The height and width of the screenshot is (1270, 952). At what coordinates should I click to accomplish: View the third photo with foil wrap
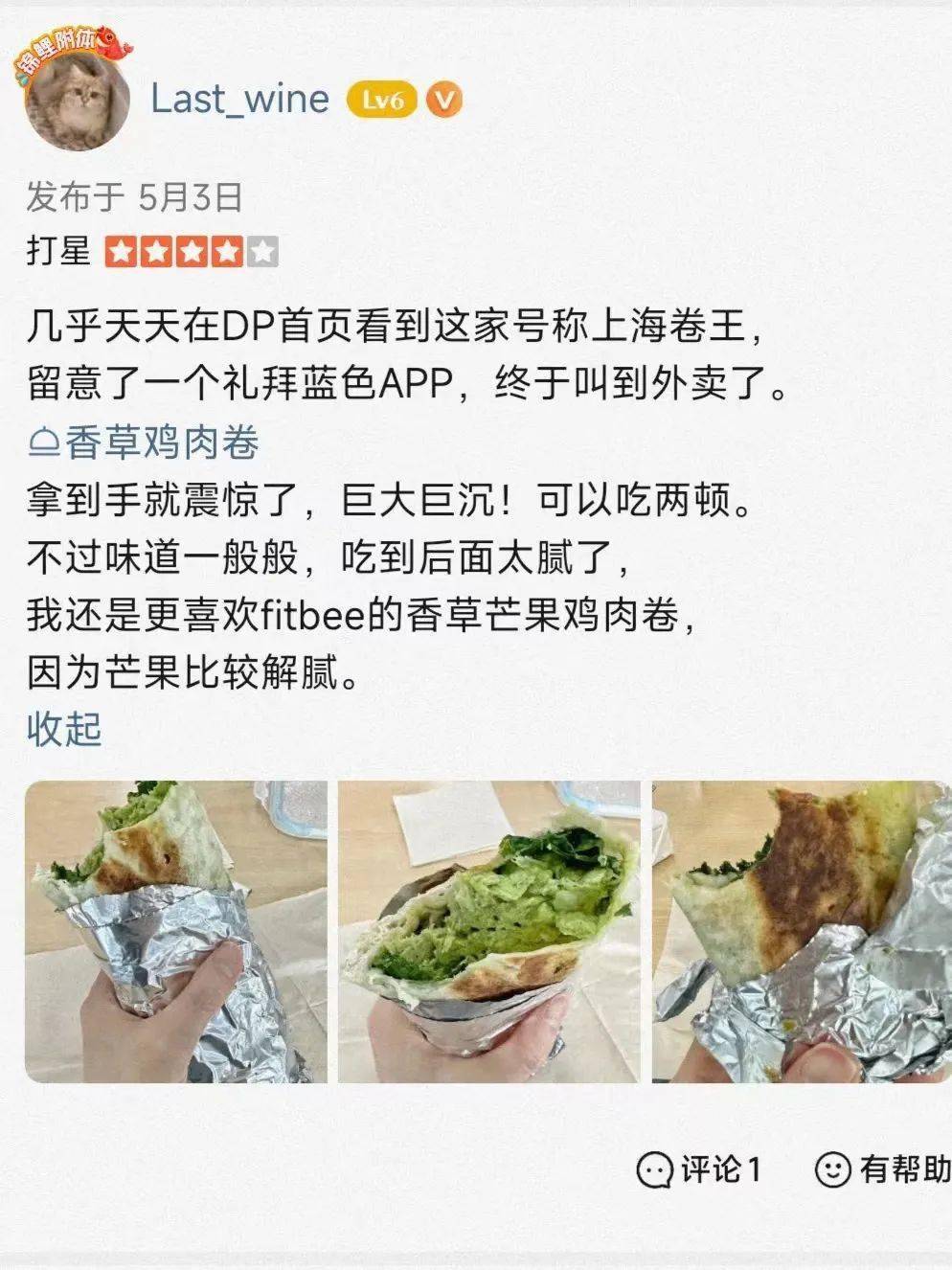tap(801, 931)
